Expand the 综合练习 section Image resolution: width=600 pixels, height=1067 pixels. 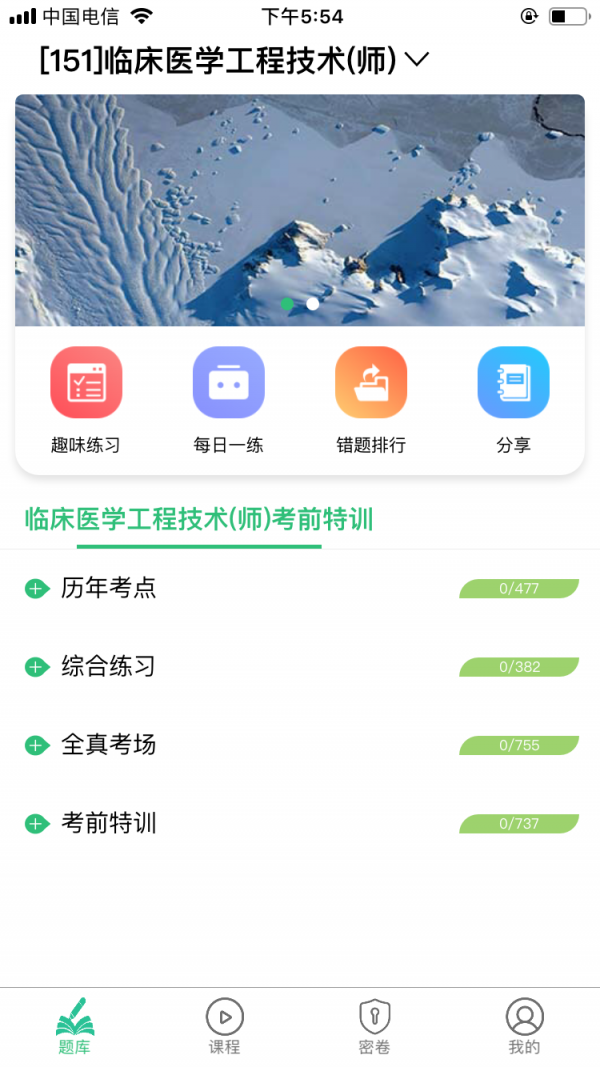[x=37, y=667]
